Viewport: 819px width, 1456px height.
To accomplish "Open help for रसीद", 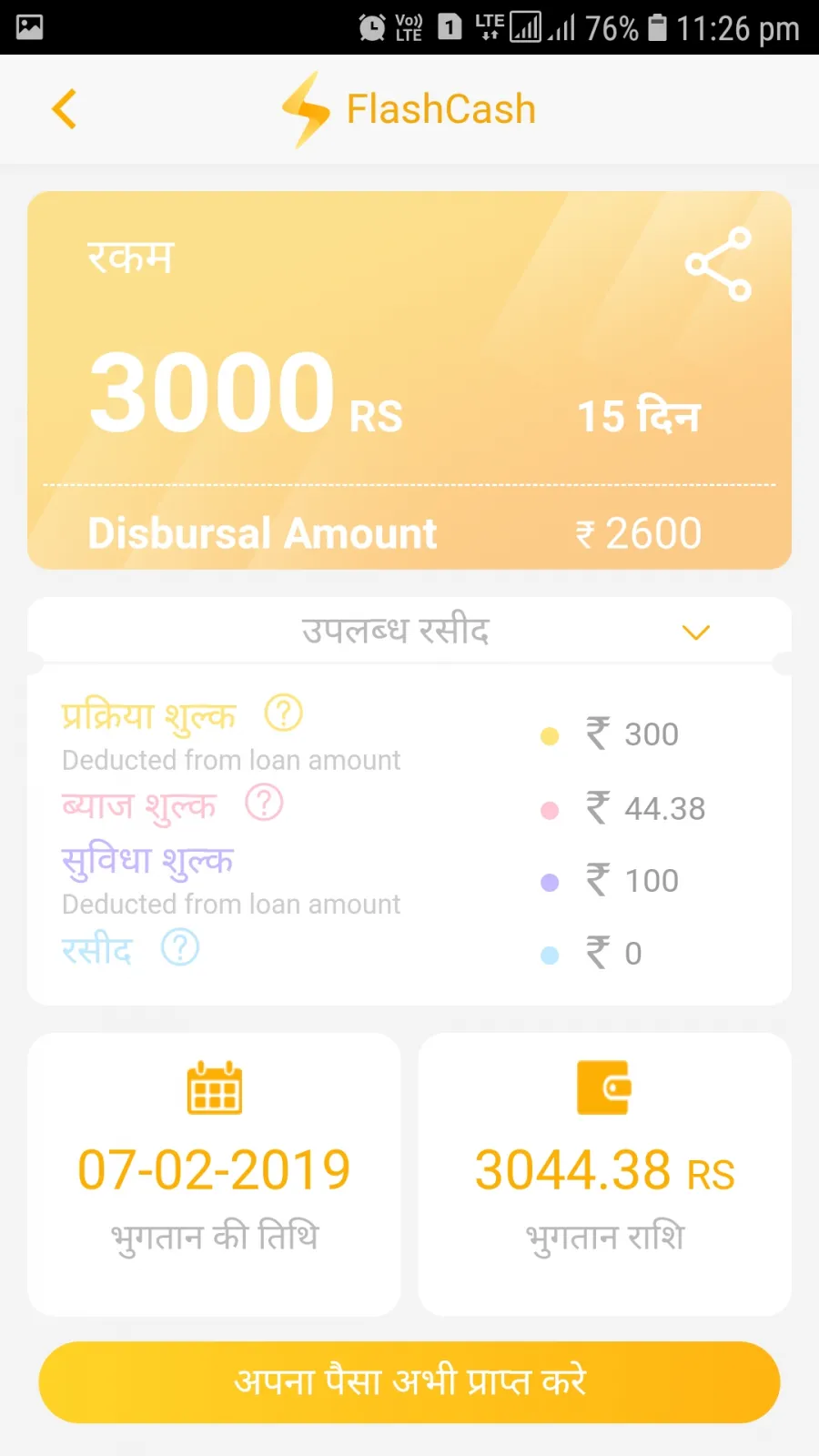I will click(180, 947).
